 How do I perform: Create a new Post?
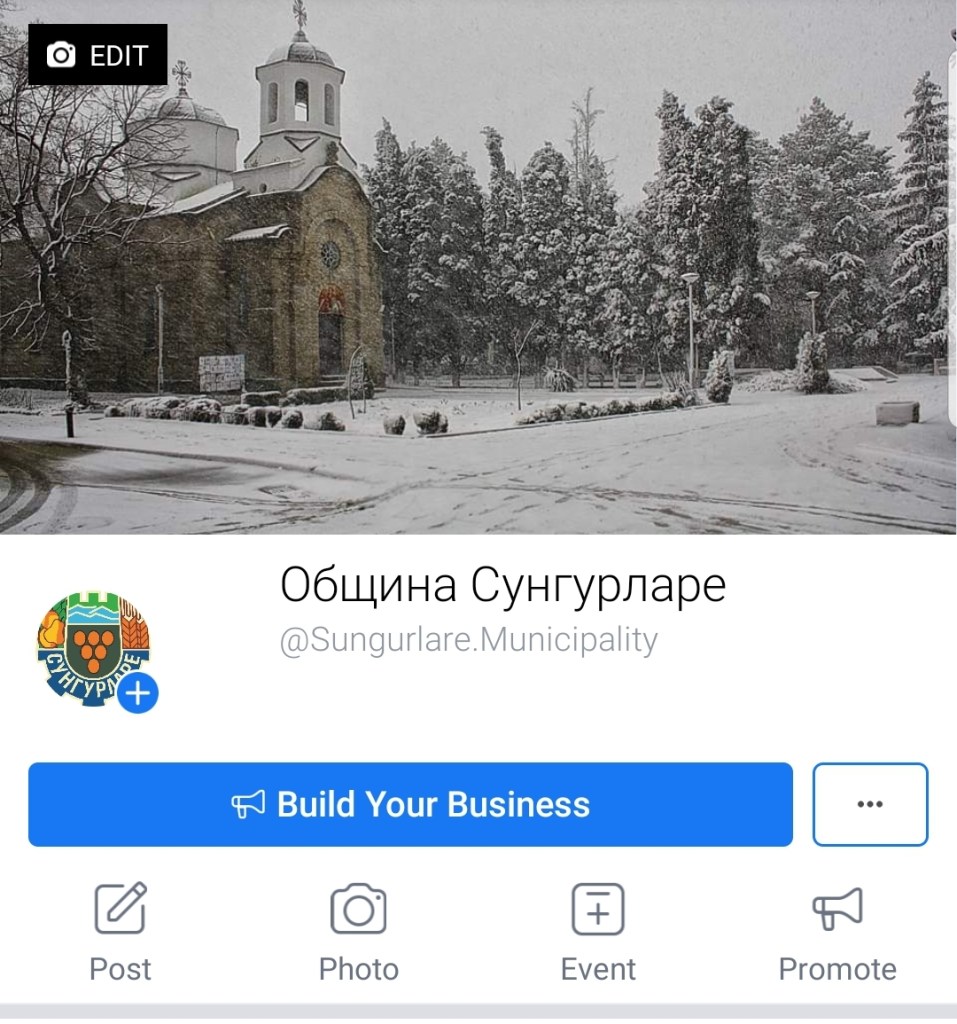[x=121, y=931]
